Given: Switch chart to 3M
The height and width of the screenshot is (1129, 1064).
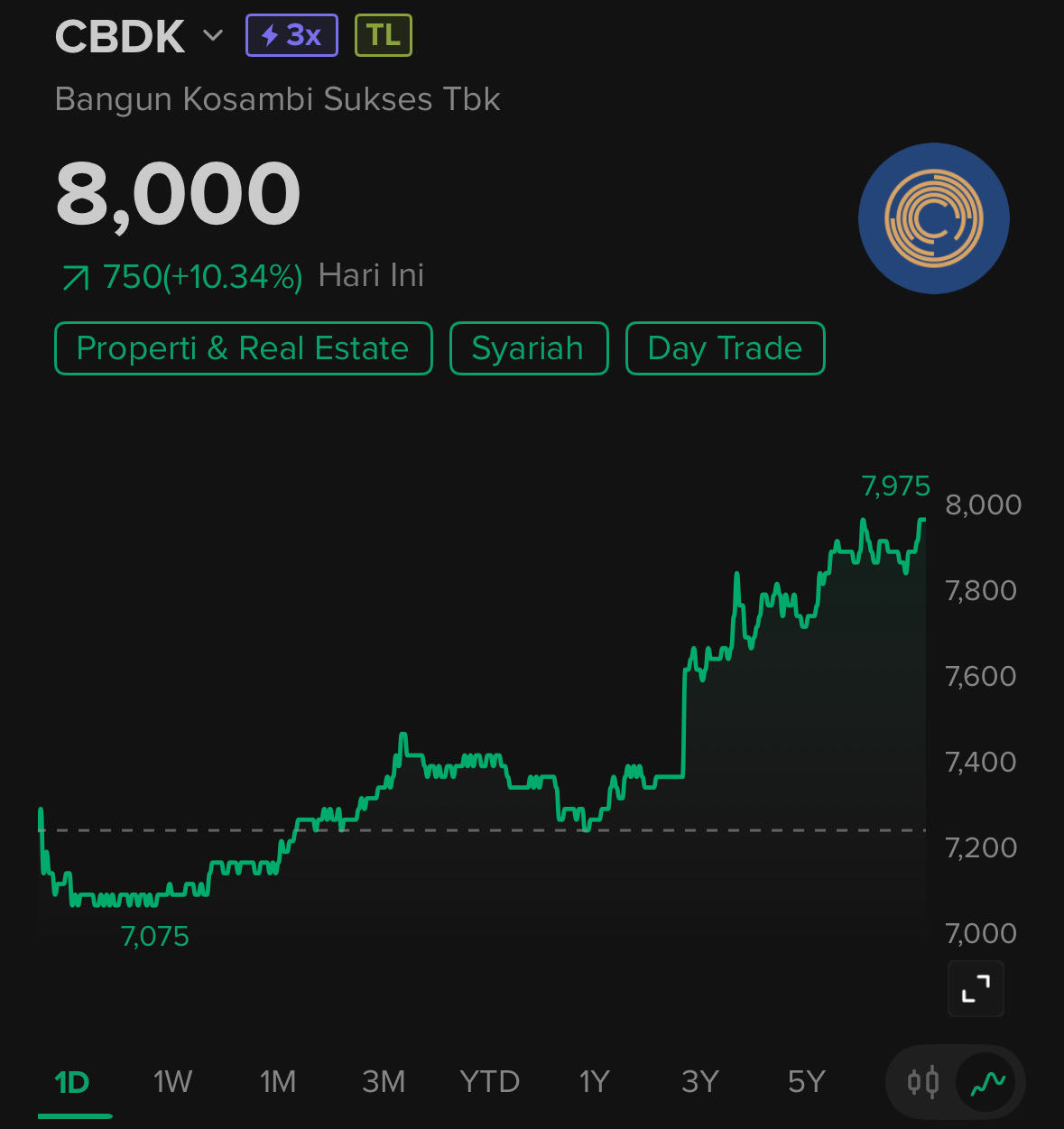Looking at the screenshot, I should click(x=384, y=1081).
